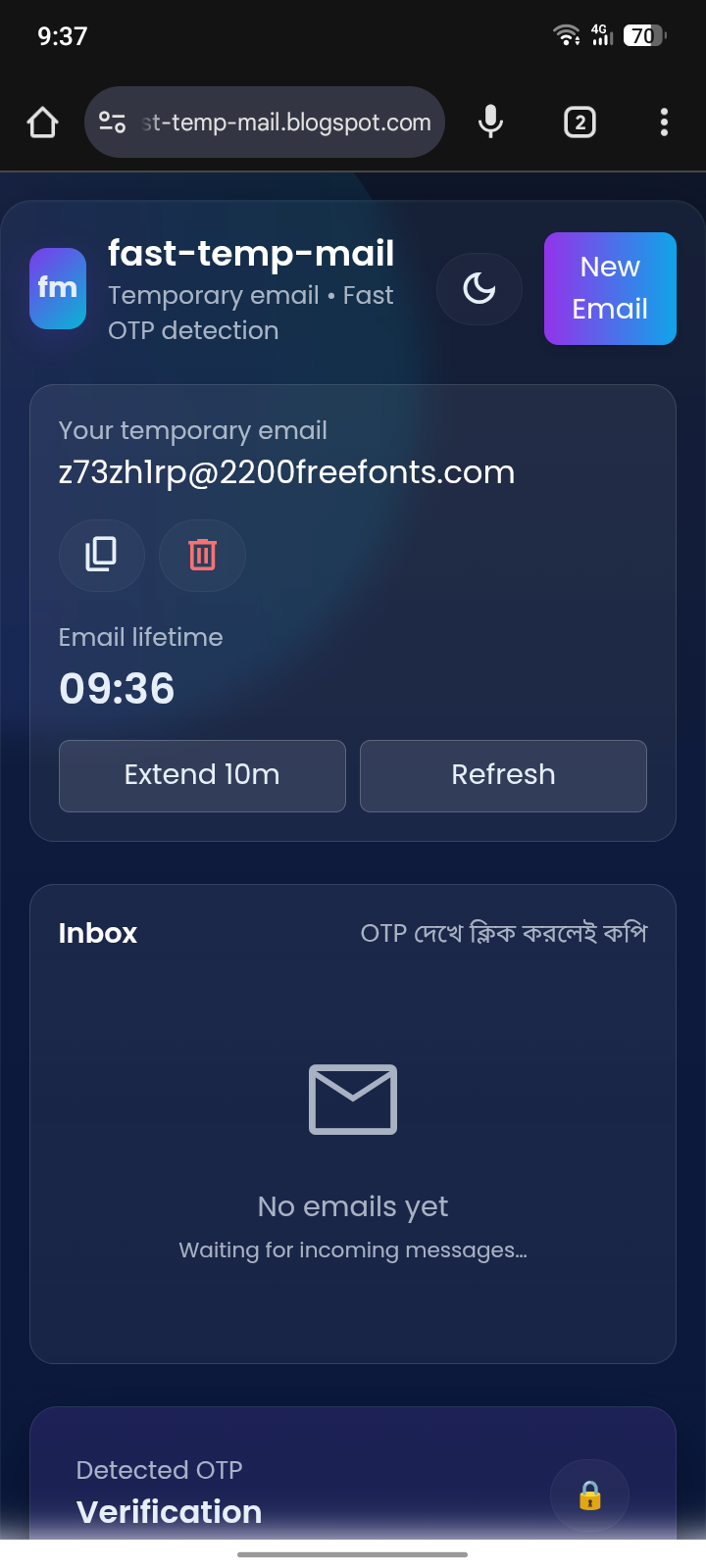Refresh the inbox
The image size is (706, 1568).
point(503,775)
